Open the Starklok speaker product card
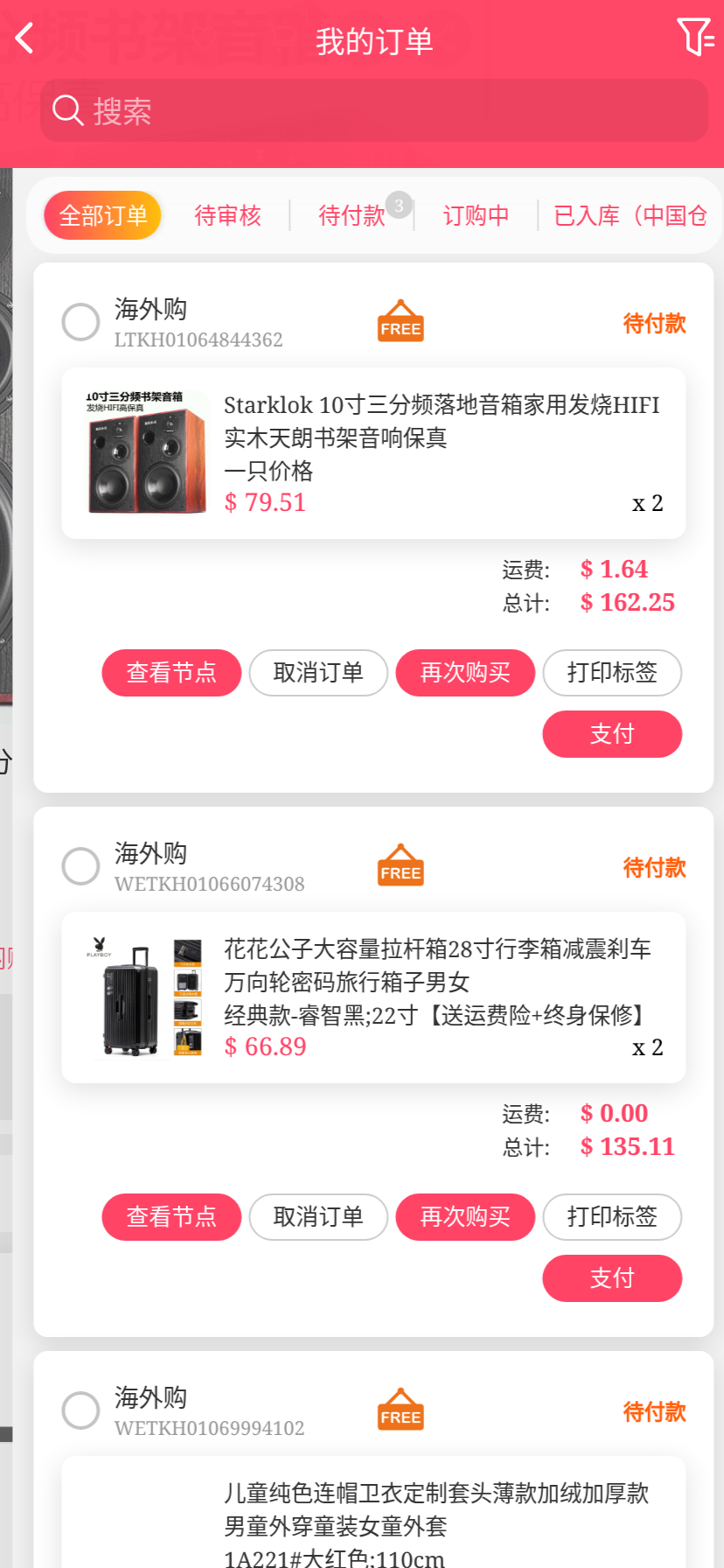The width and height of the screenshot is (724, 1568). click(x=373, y=453)
